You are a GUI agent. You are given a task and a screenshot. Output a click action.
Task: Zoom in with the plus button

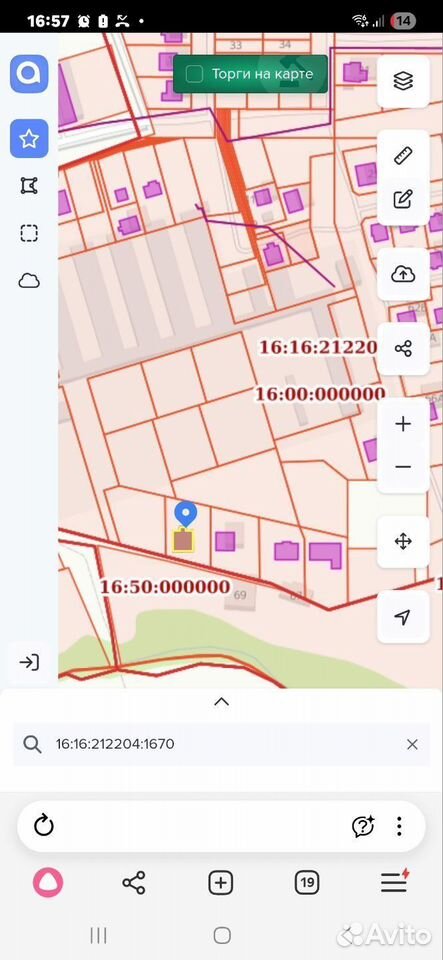pyautogui.click(x=403, y=424)
